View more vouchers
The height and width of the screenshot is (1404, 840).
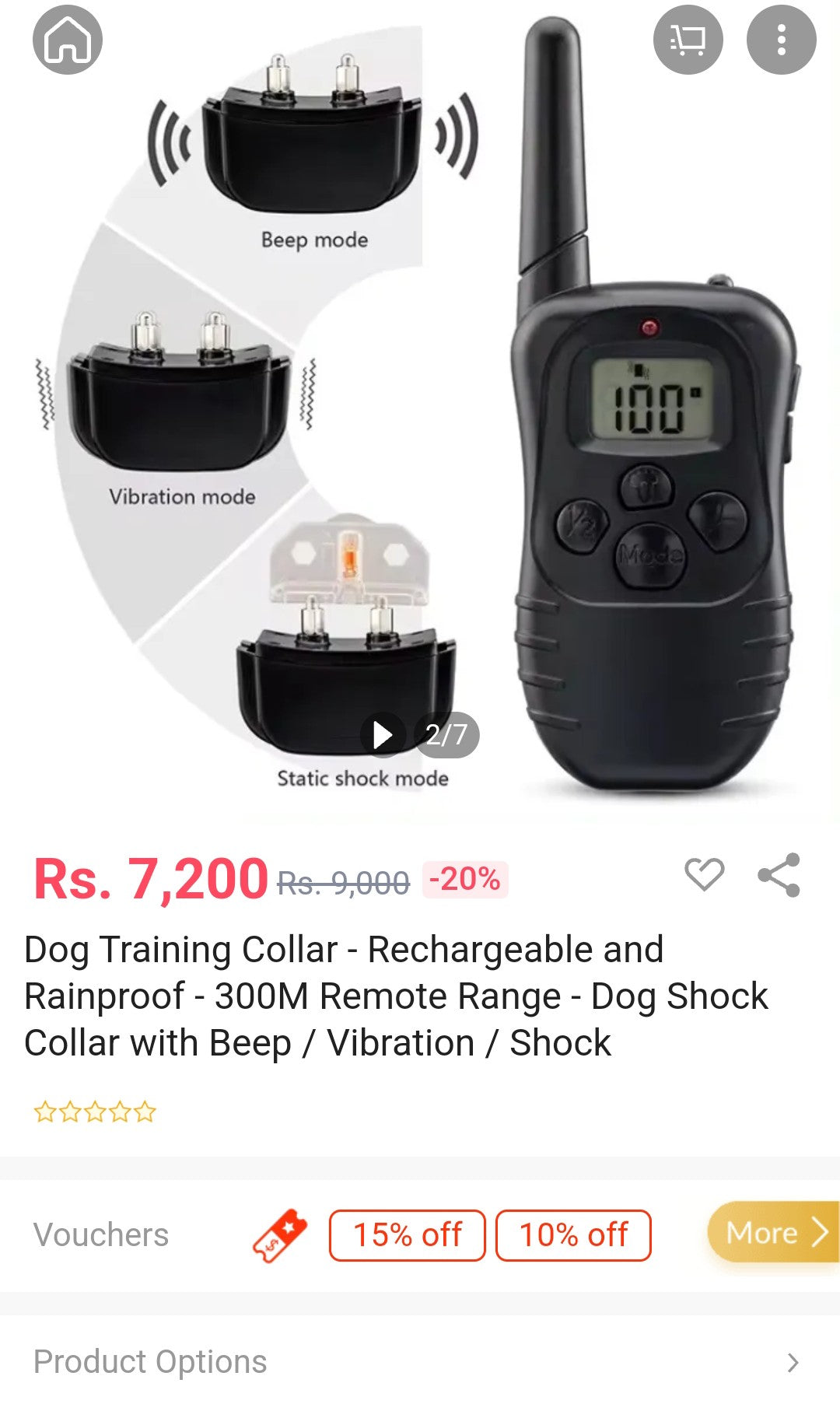click(x=774, y=1232)
